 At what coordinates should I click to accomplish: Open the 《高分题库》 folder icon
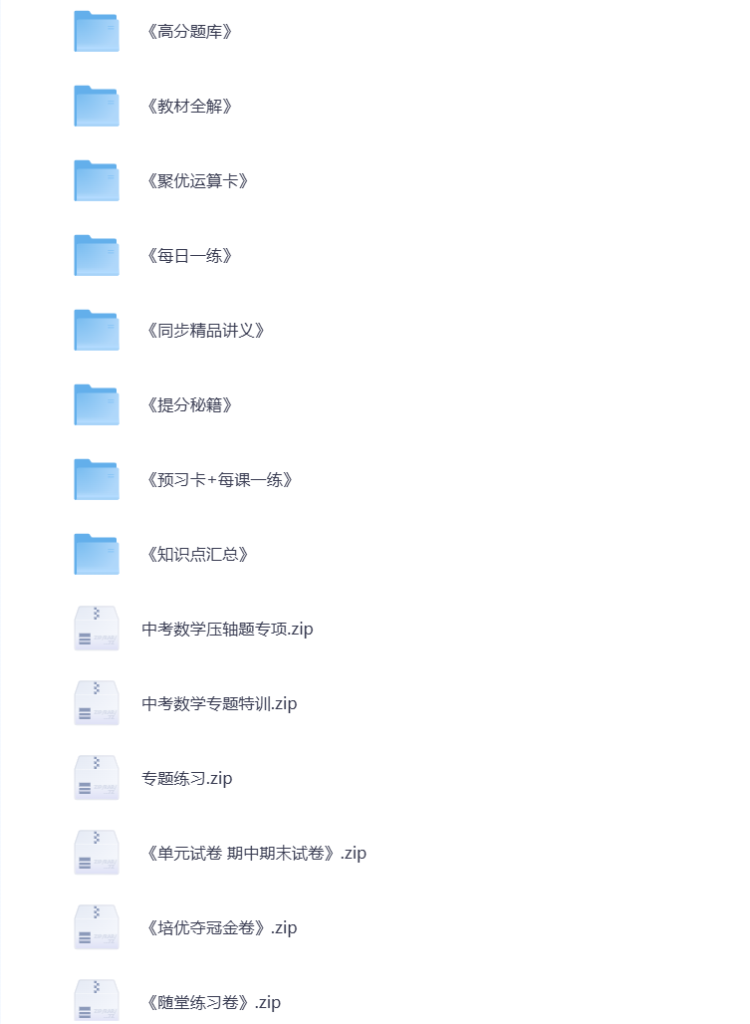pos(96,31)
